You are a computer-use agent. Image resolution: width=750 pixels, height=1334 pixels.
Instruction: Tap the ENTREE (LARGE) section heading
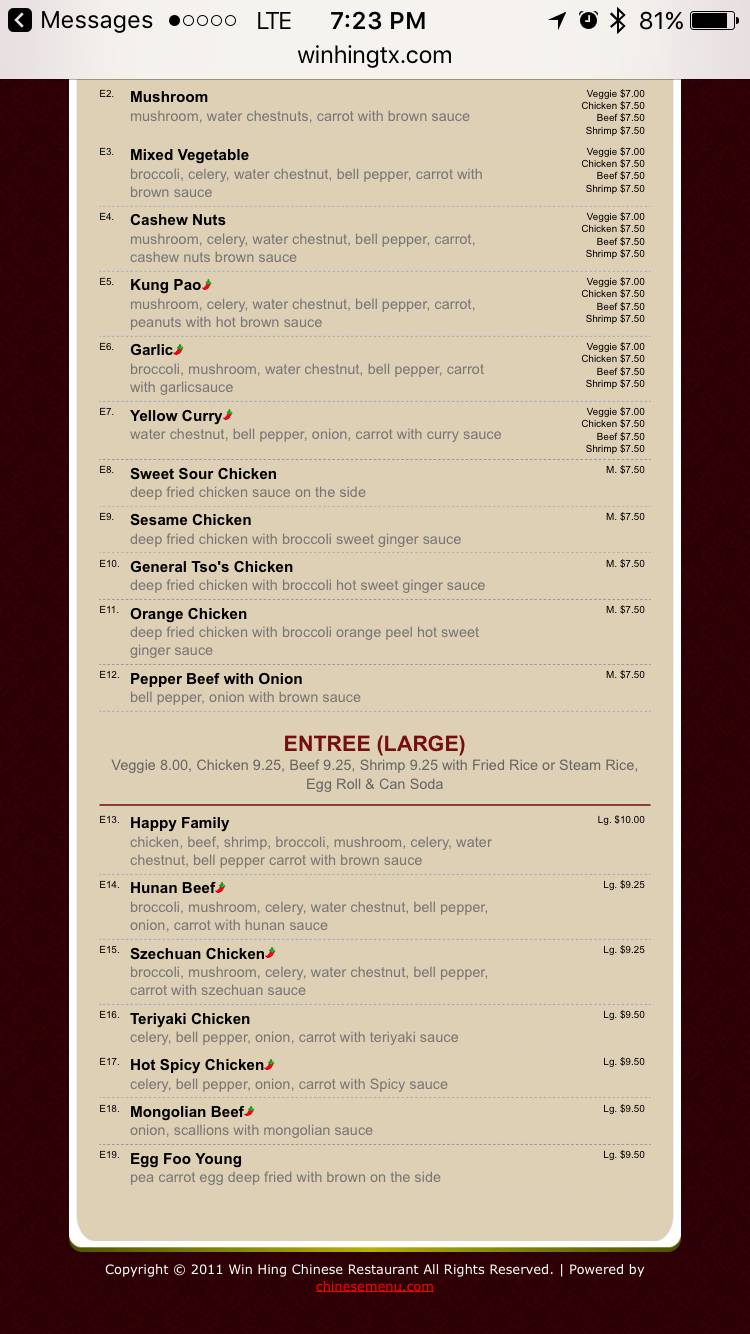point(375,744)
